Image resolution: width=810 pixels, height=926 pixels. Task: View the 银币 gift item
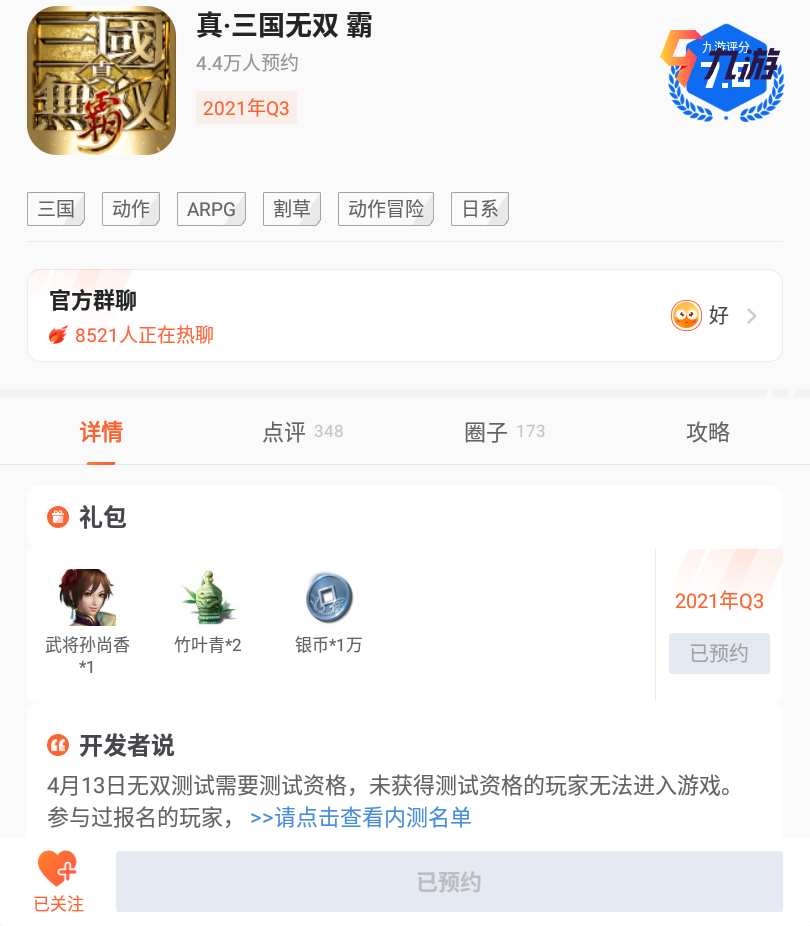coord(329,610)
